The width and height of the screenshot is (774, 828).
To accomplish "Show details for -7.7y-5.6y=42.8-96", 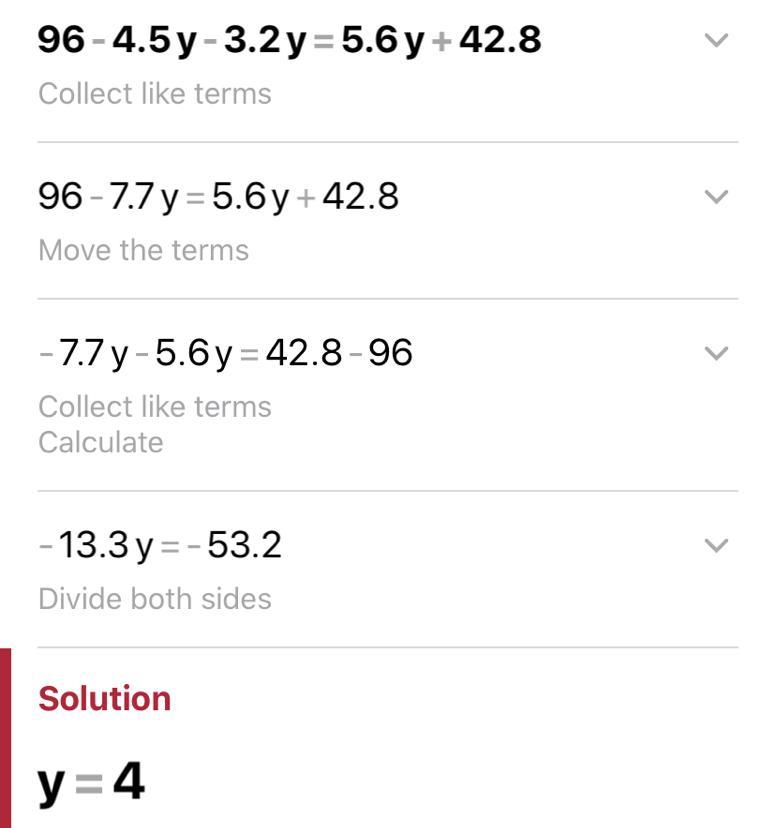I will click(x=715, y=353).
